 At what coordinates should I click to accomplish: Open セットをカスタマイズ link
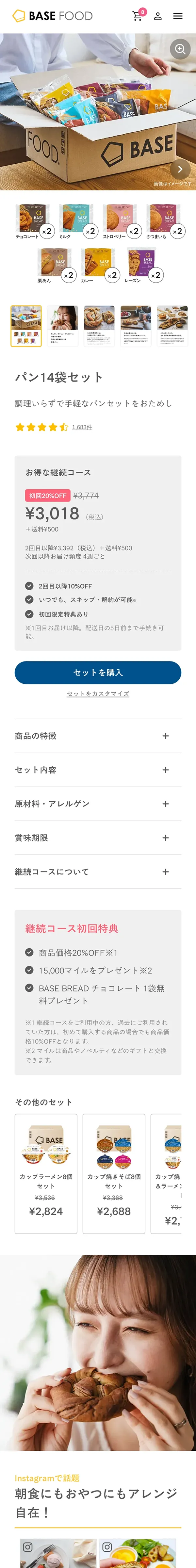[98, 694]
